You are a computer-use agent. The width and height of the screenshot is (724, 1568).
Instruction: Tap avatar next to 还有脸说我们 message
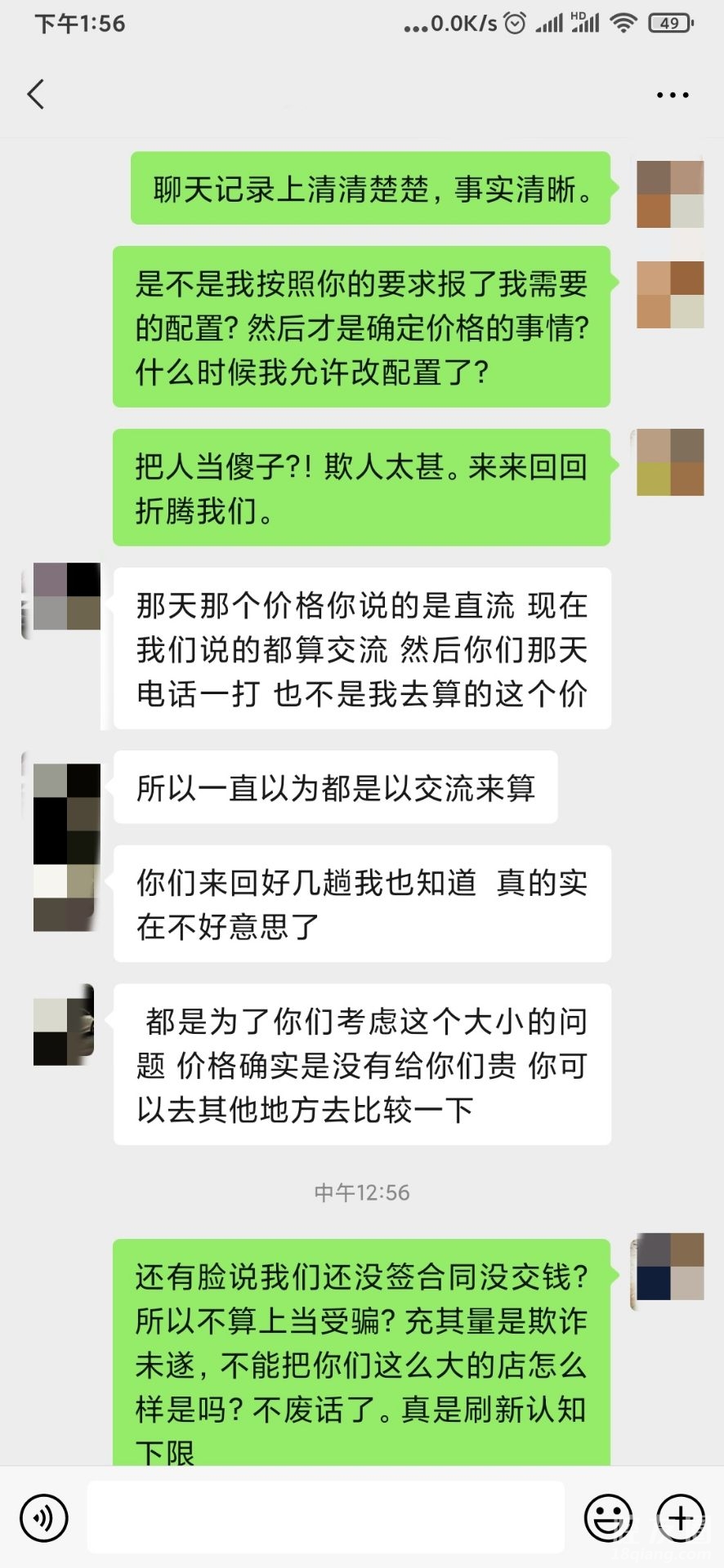(670, 1267)
